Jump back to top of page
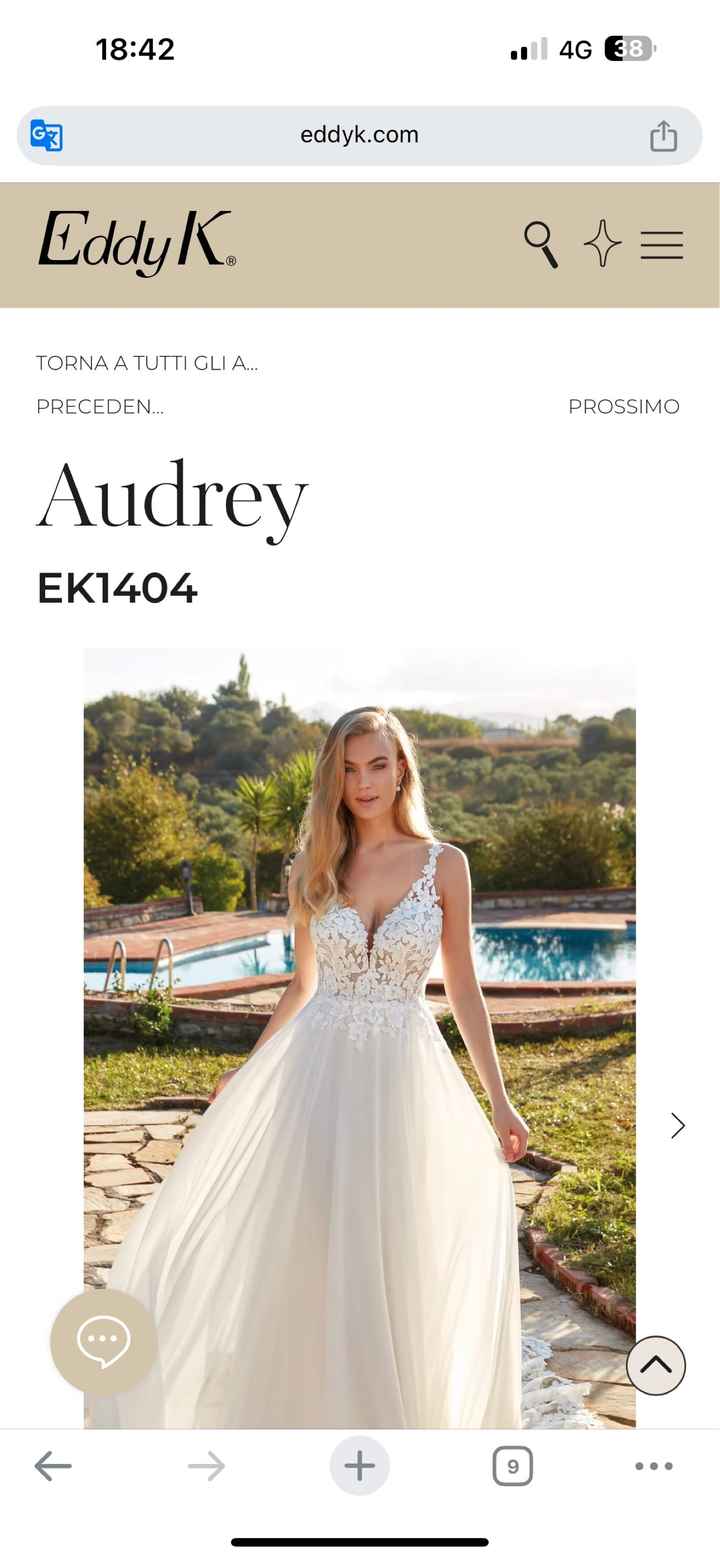Screen dimensions: 720x1559 click(x=656, y=1365)
